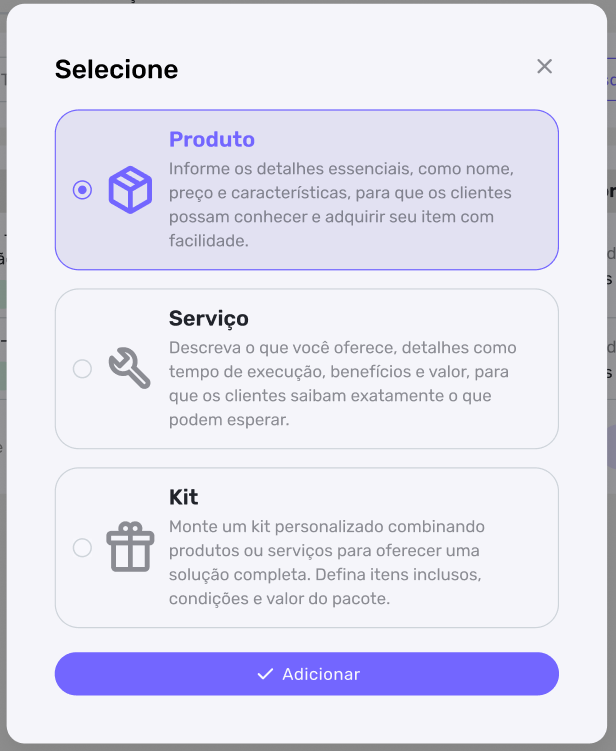
Task: Tap the Adicionar button
Action: [306, 674]
